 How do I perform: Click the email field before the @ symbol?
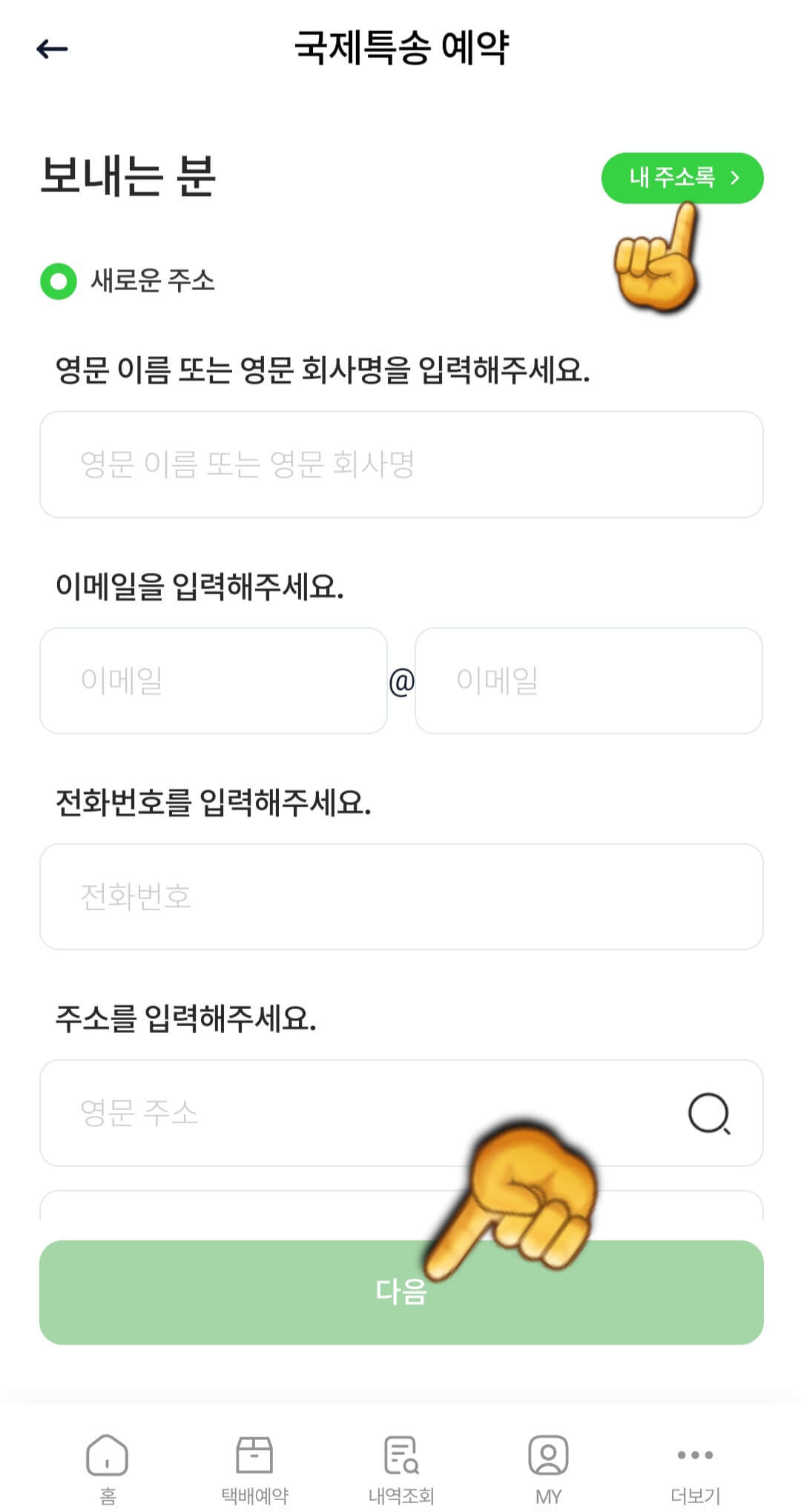click(213, 680)
